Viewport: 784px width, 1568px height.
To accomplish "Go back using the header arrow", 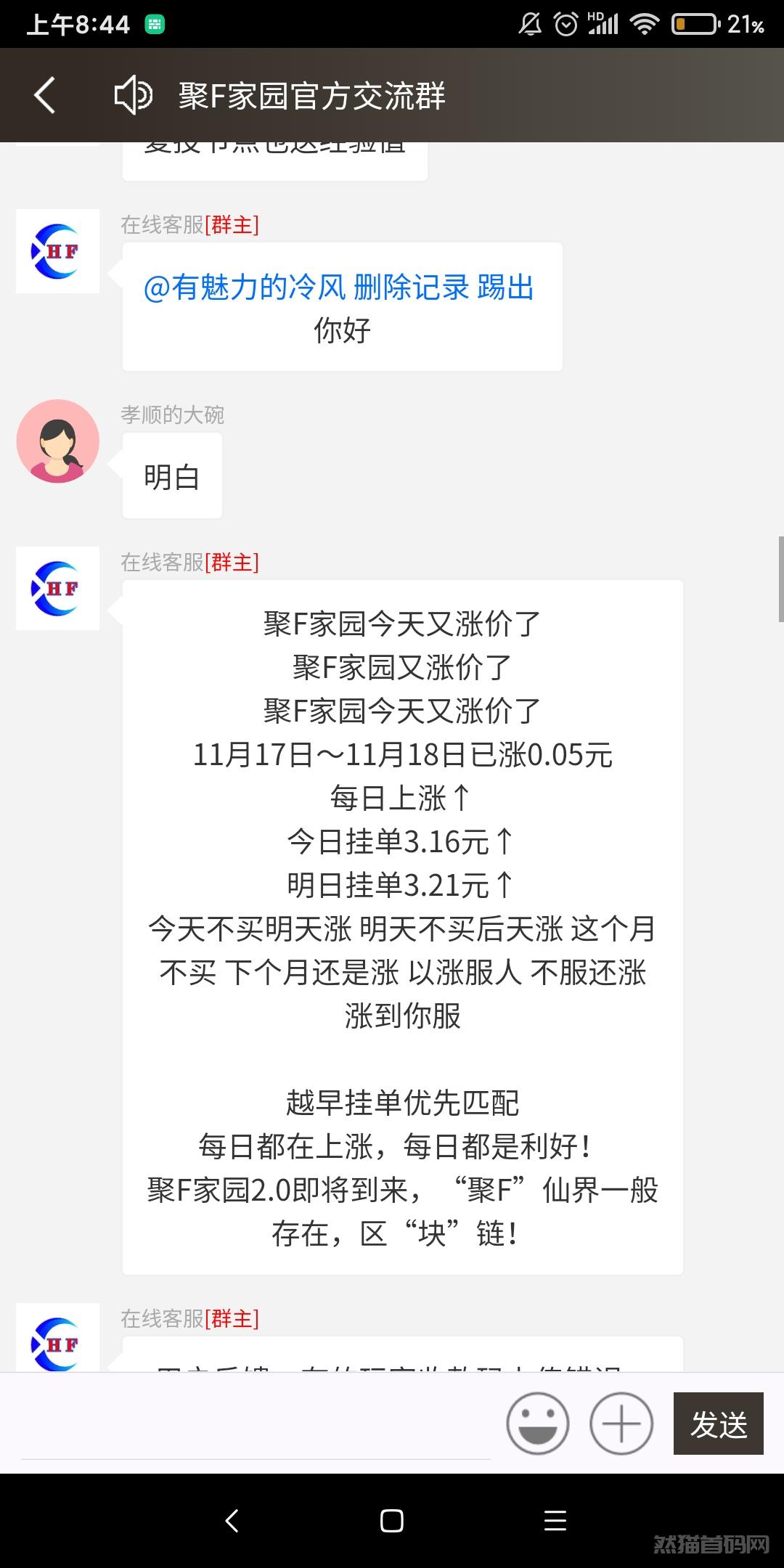I will coord(44,95).
